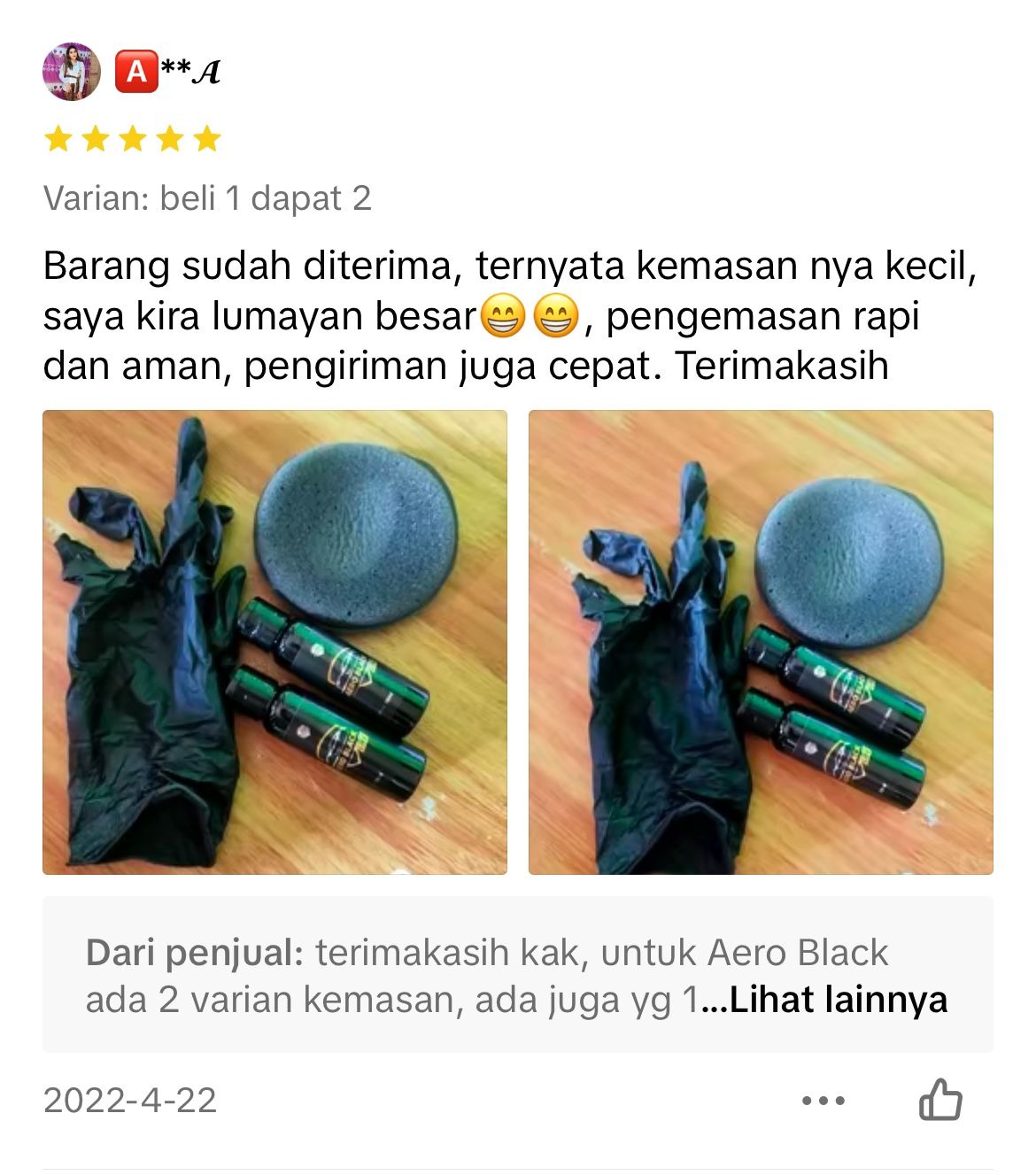The height and width of the screenshot is (1175, 1036).
Task: Open the first review photo
Action: 274,642
